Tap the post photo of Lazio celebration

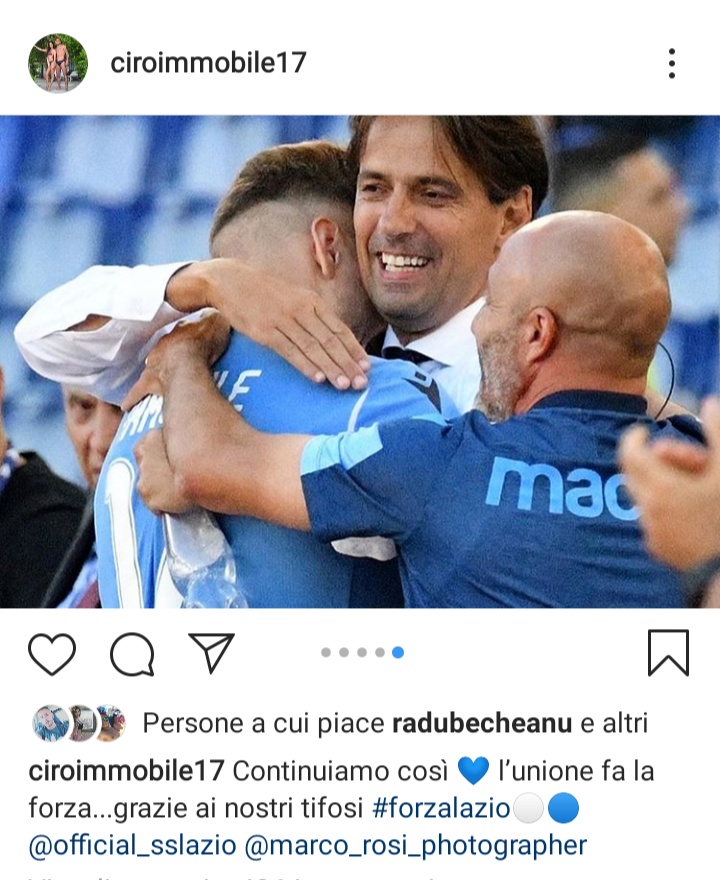point(360,361)
